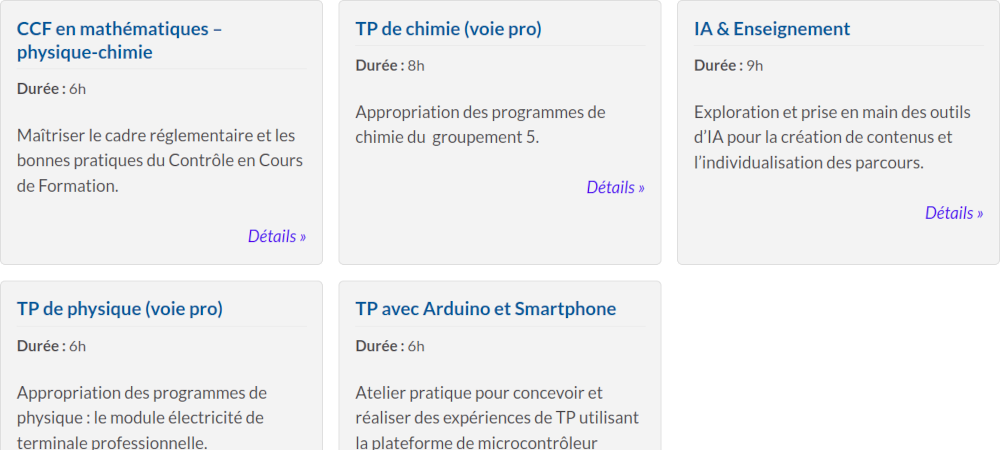1000x450 pixels.
Task: View Détails of TP de chimie
Action: [x=615, y=188]
